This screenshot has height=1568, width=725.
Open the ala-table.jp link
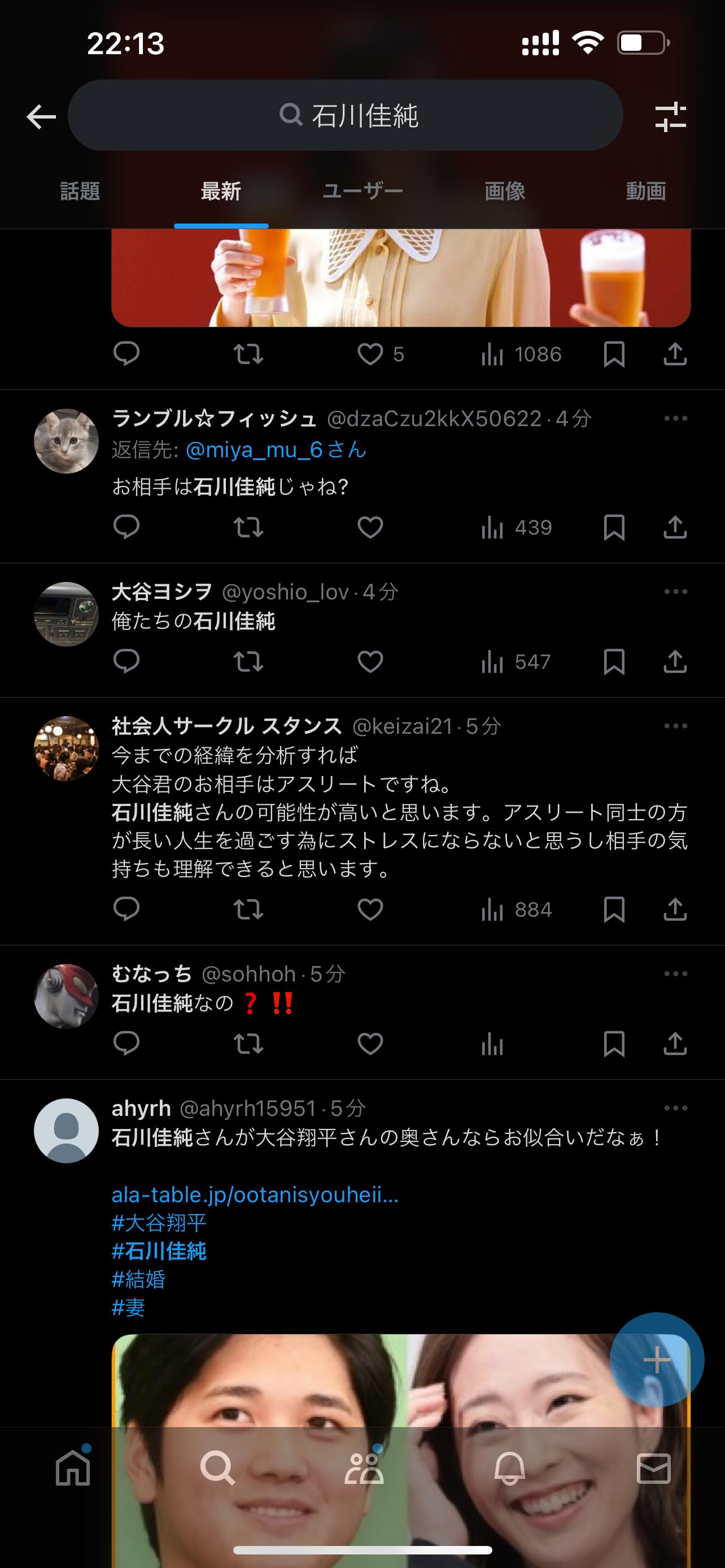coord(255,1195)
